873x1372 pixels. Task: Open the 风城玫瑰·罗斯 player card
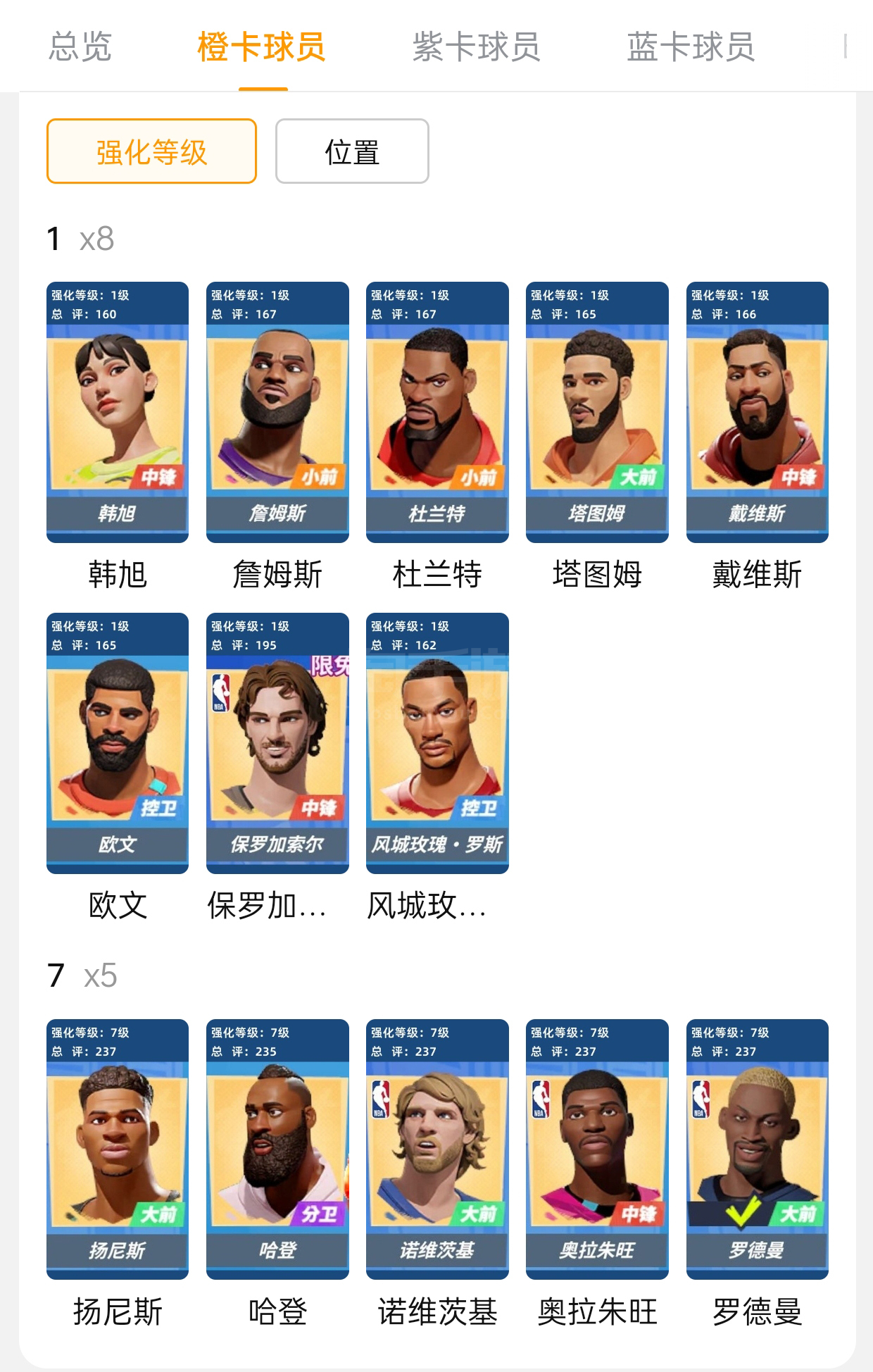[x=437, y=743]
